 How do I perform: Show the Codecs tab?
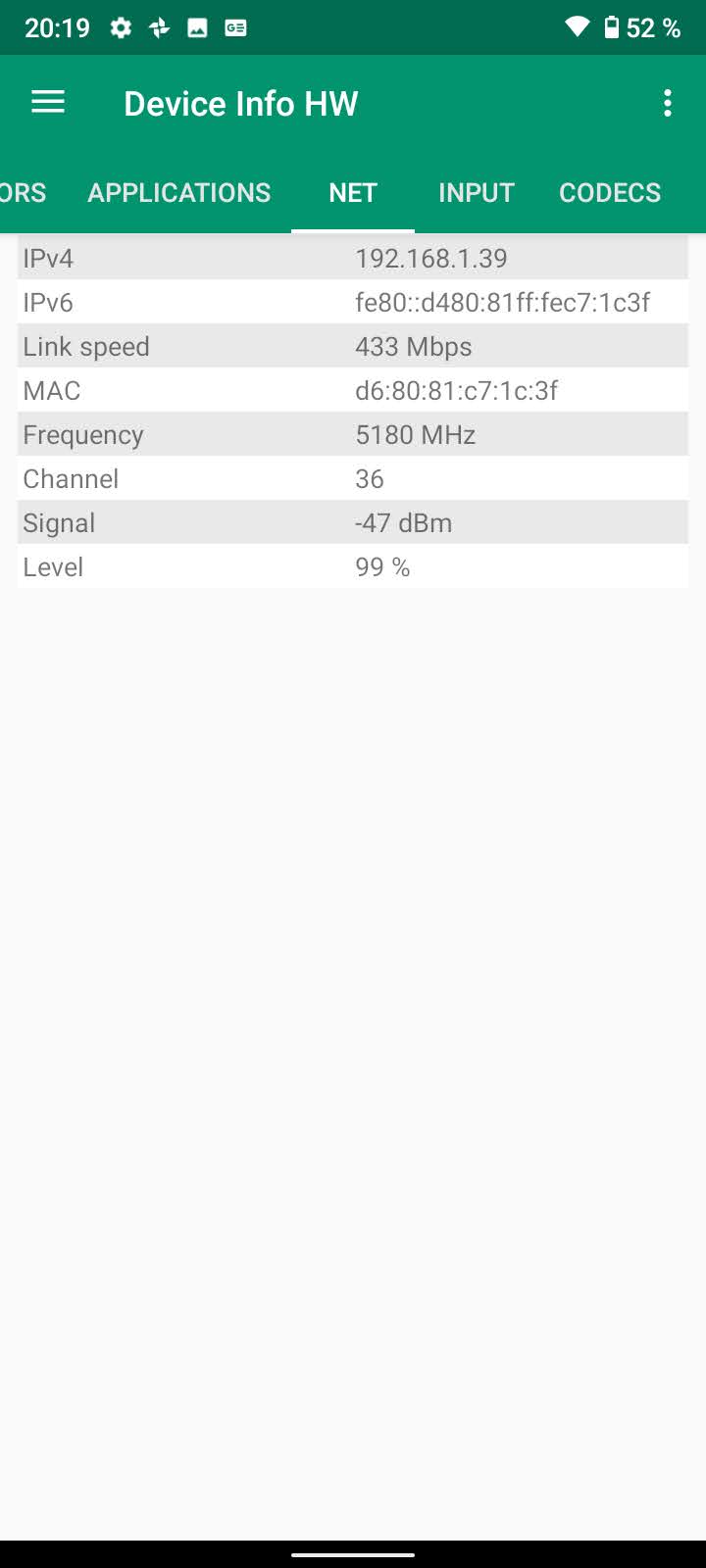[610, 192]
